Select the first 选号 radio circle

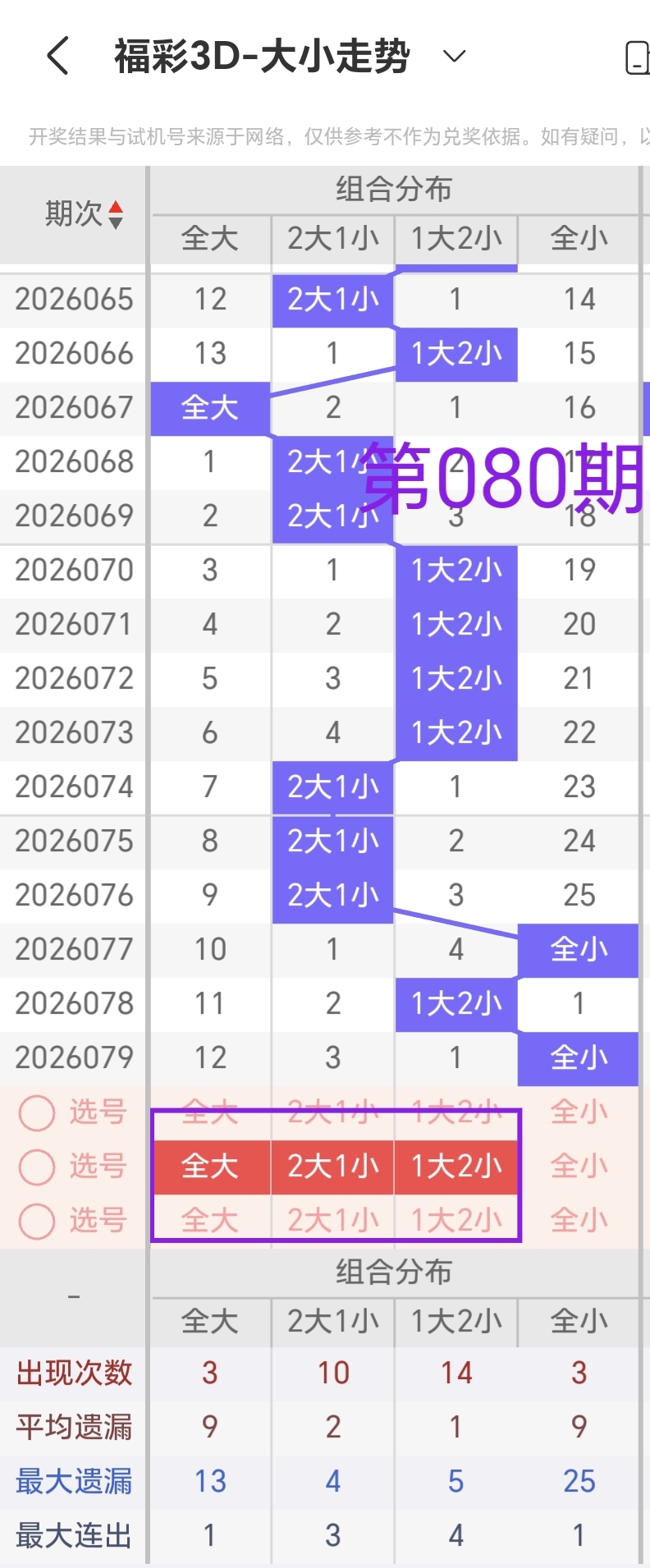pyautogui.click(x=36, y=1112)
